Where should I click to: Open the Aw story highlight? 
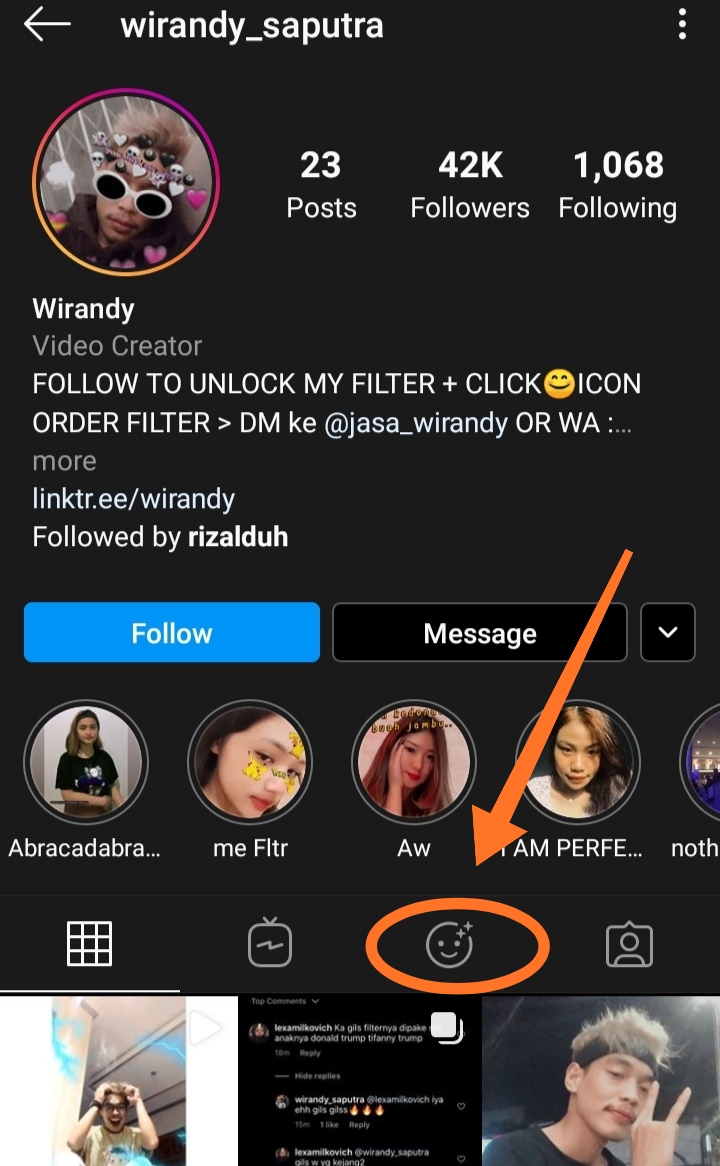414,762
